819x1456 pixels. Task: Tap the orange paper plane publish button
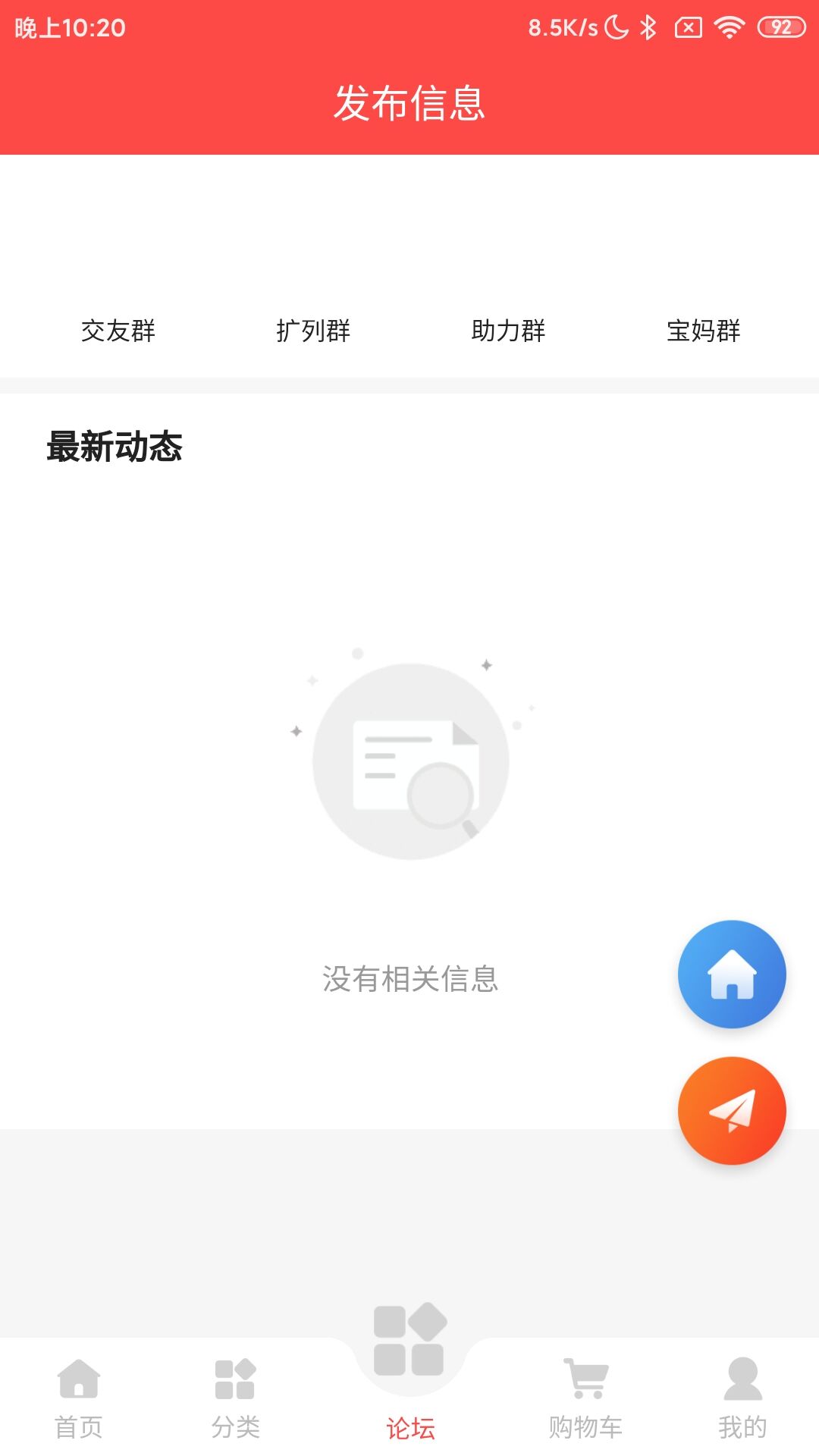pyautogui.click(x=732, y=1111)
